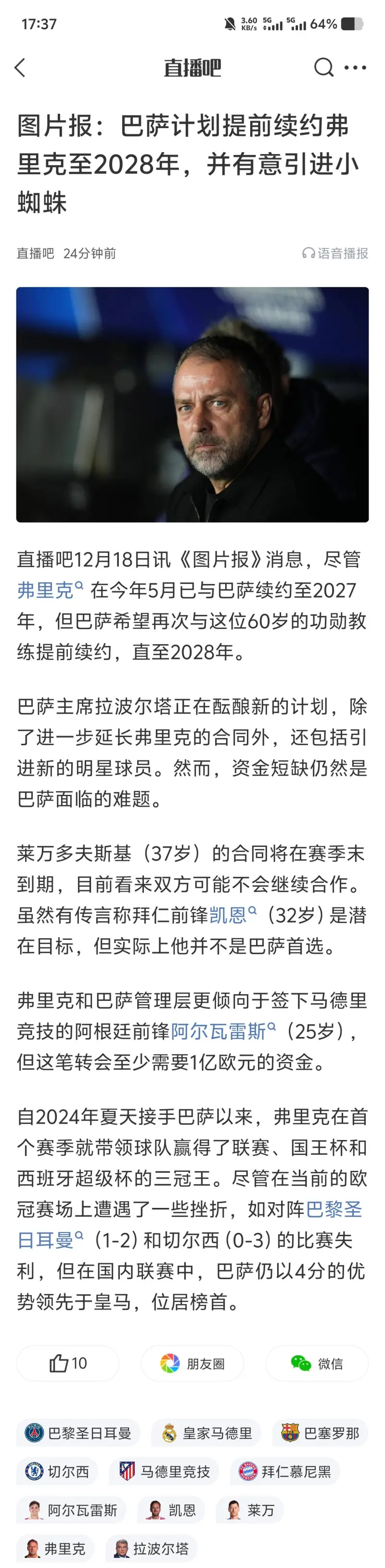Screen dimensions: 385x1568
Task: Open the article's coach photo
Action: (192, 404)
